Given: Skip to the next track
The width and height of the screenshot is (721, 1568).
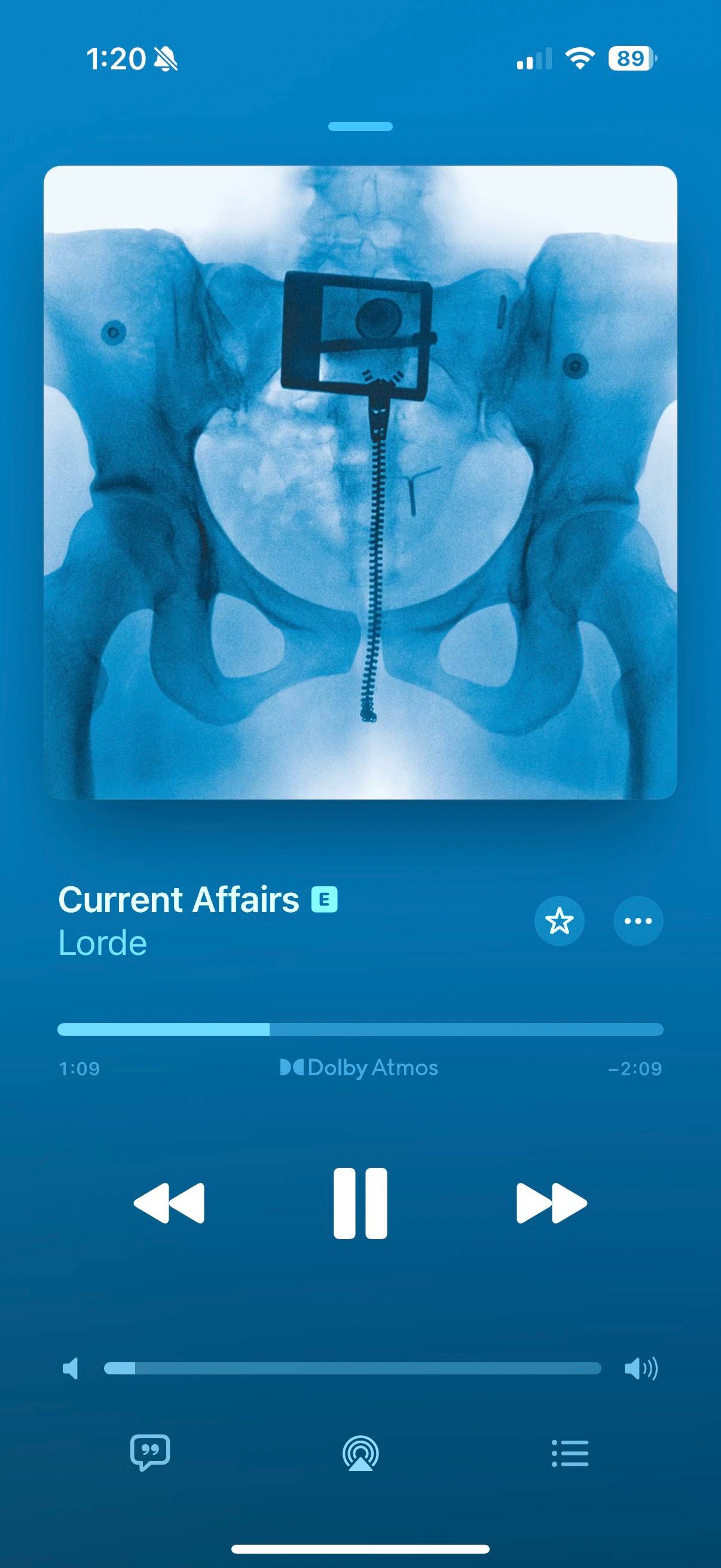Looking at the screenshot, I should (x=551, y=1203).
